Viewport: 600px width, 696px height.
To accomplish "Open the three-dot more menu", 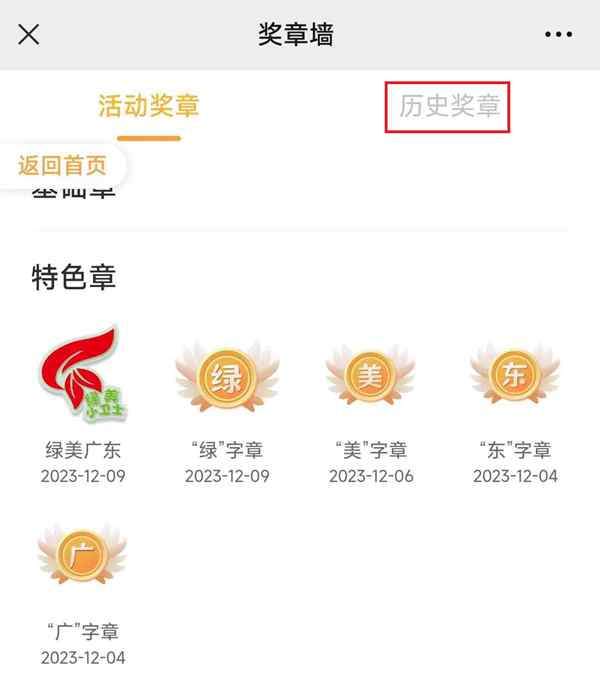I will (558, 35).
